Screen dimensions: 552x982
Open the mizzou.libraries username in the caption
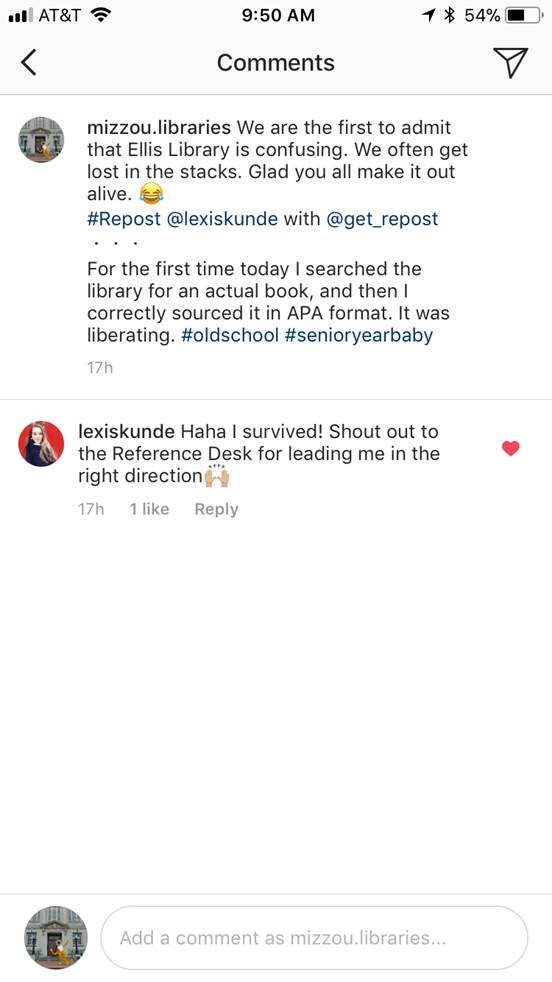coord(159,128)
